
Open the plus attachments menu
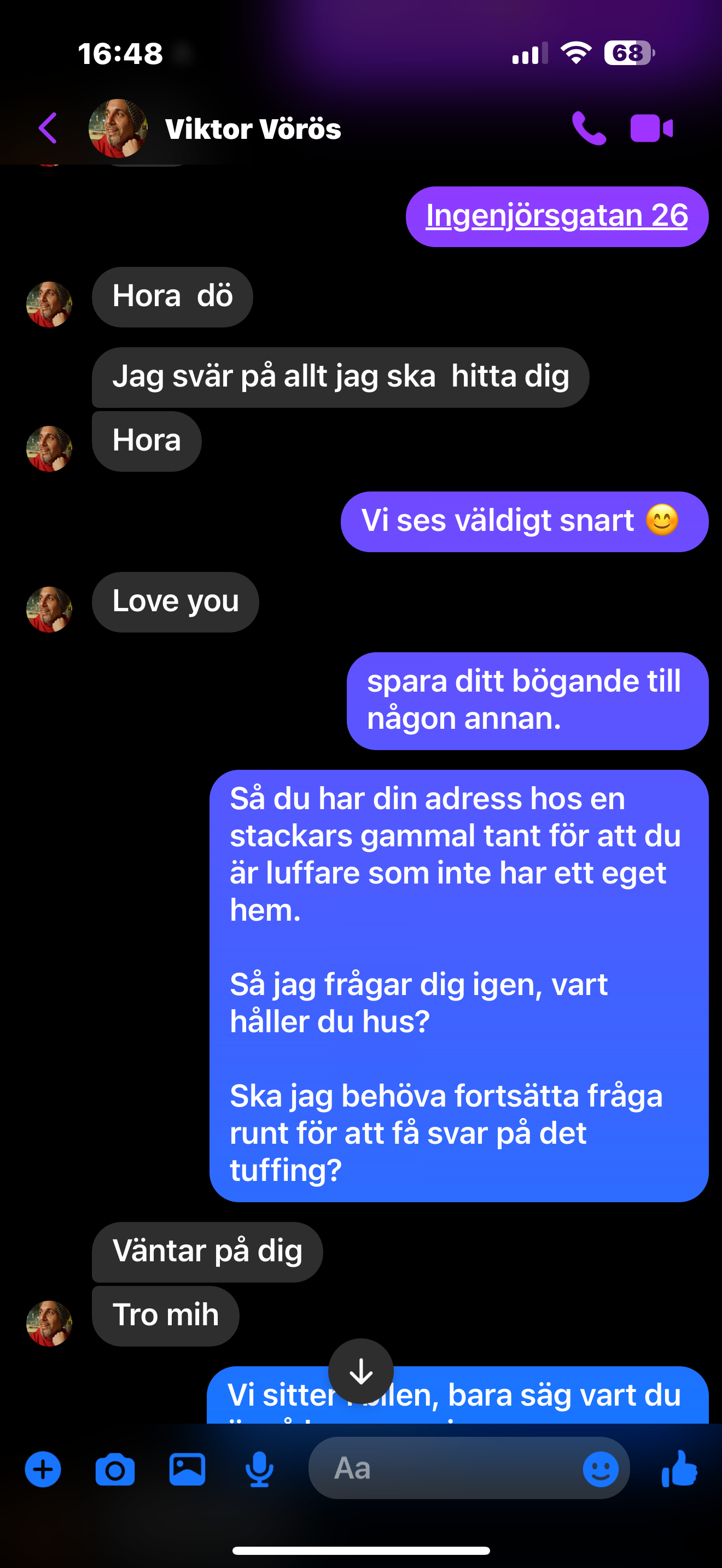43,1470
